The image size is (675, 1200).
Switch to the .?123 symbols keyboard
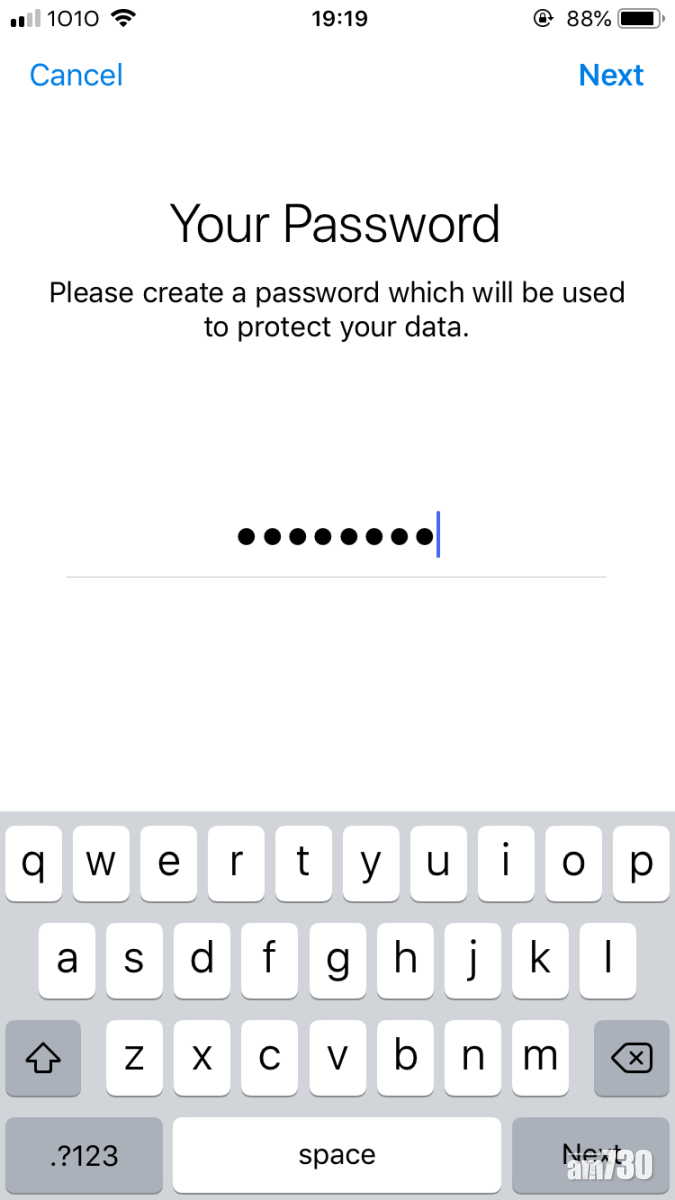click(84, 1155)
